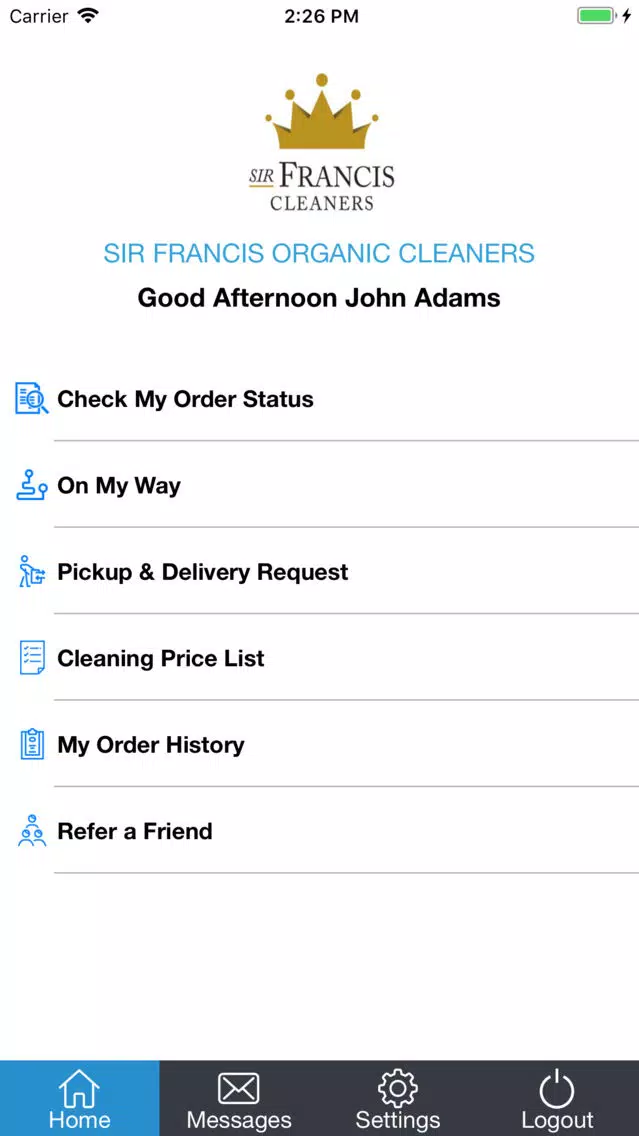
Task: Open Check My Order Status
Action: coord(320,398)
